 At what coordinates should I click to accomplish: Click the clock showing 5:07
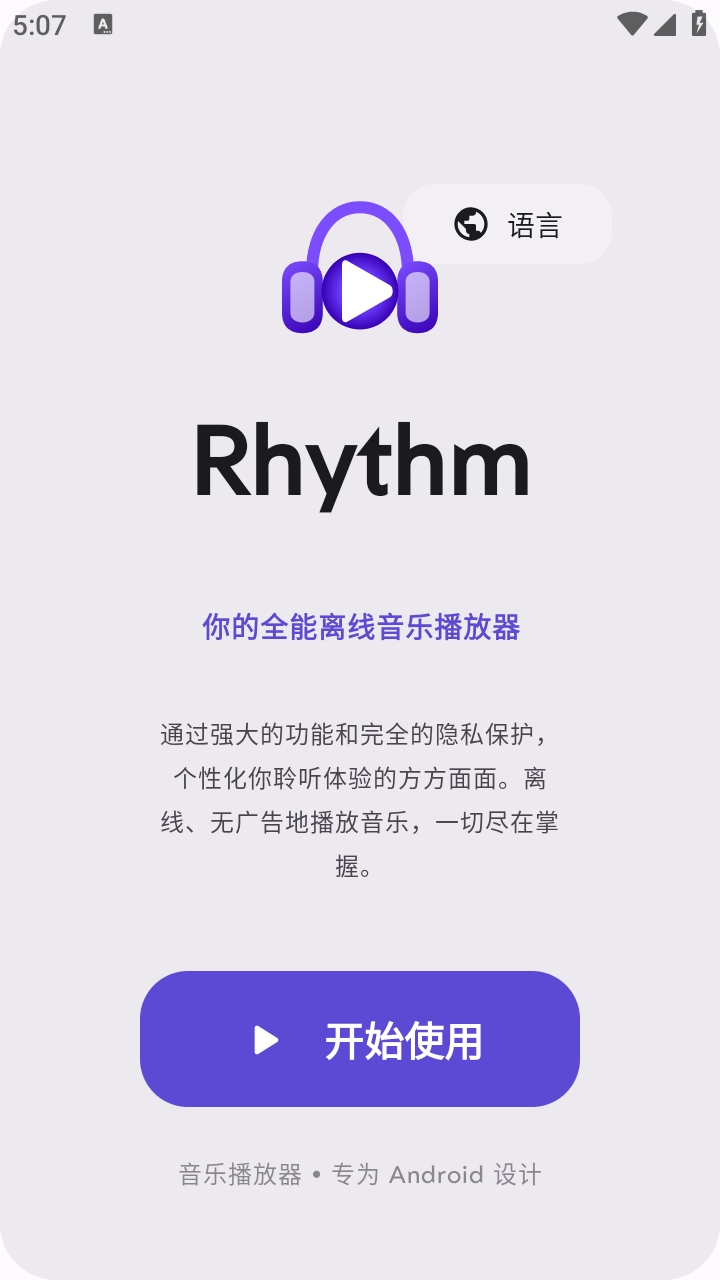coord(38,22)
